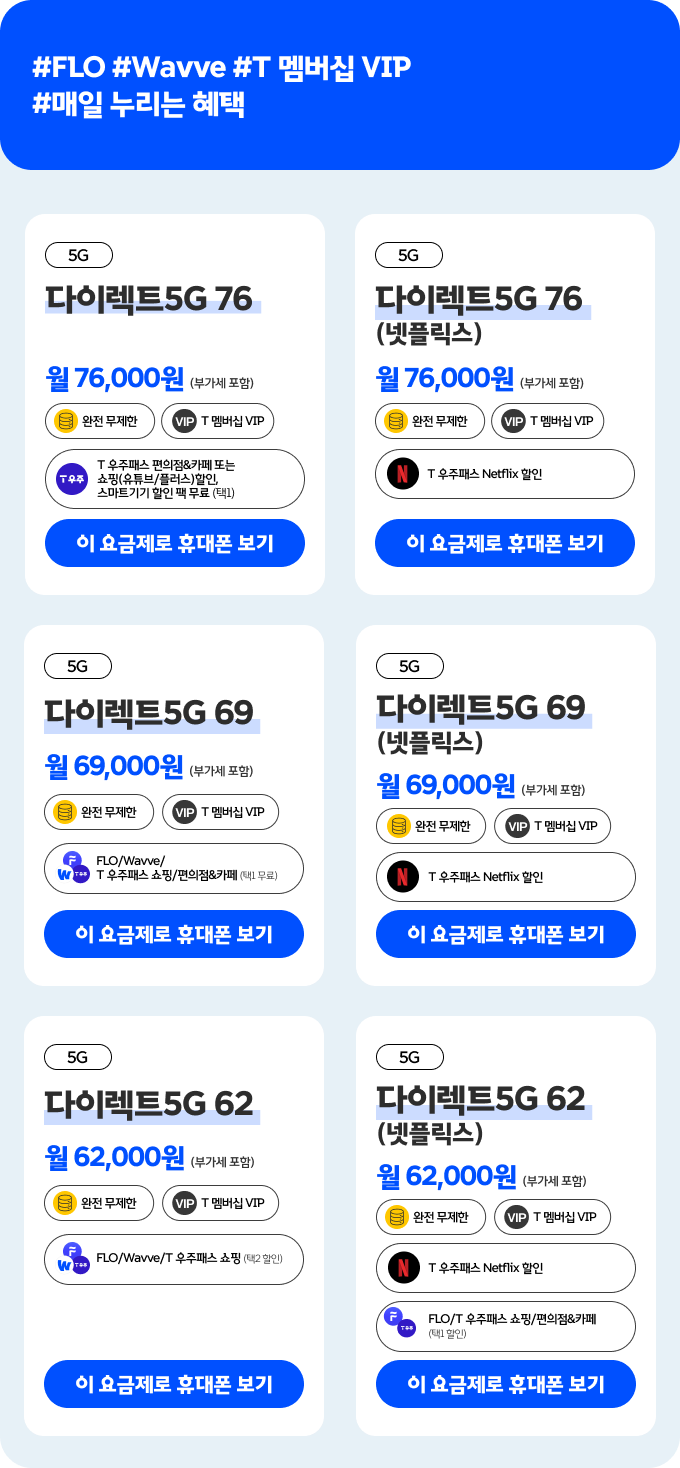The width and height of the screenshot is (680, 1468).
Task: Open phones for 다이렉트5G 69 (넷플릭스) plan
Action: coord(506,934)
